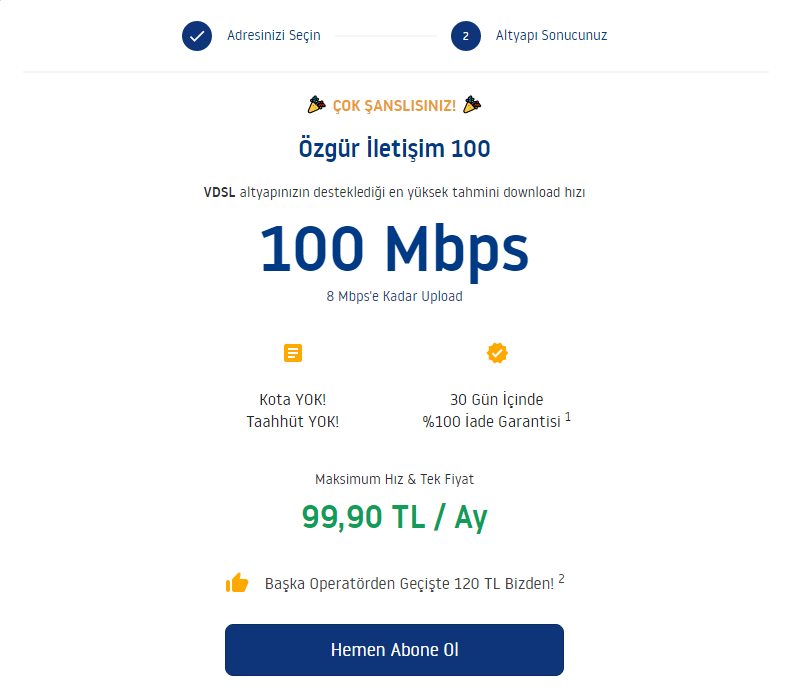
Task: Tap the Hemen Abone Ol button
Action: coord(394,650)
